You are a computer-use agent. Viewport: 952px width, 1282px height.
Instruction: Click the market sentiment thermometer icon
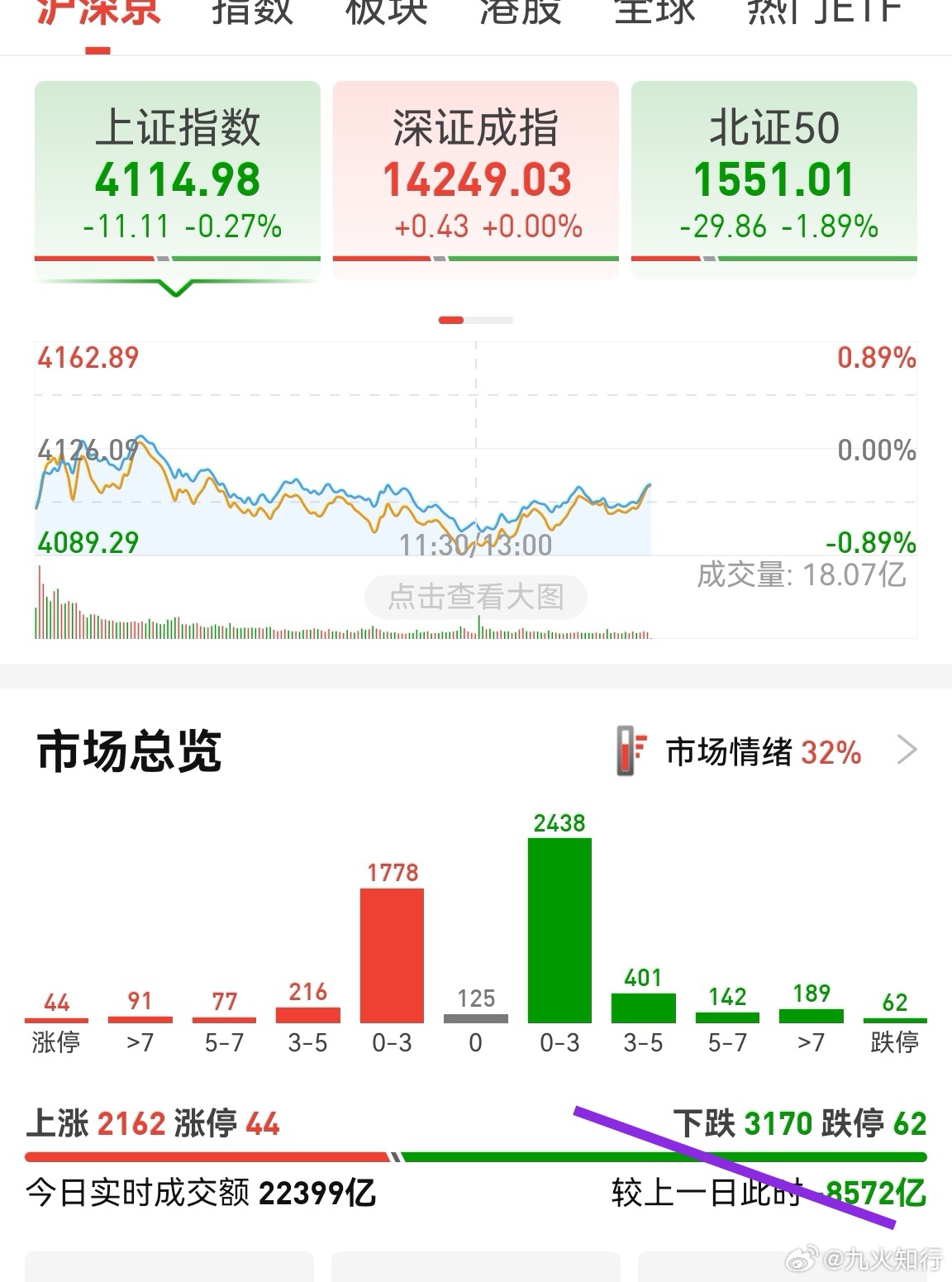tap(631, 751)
